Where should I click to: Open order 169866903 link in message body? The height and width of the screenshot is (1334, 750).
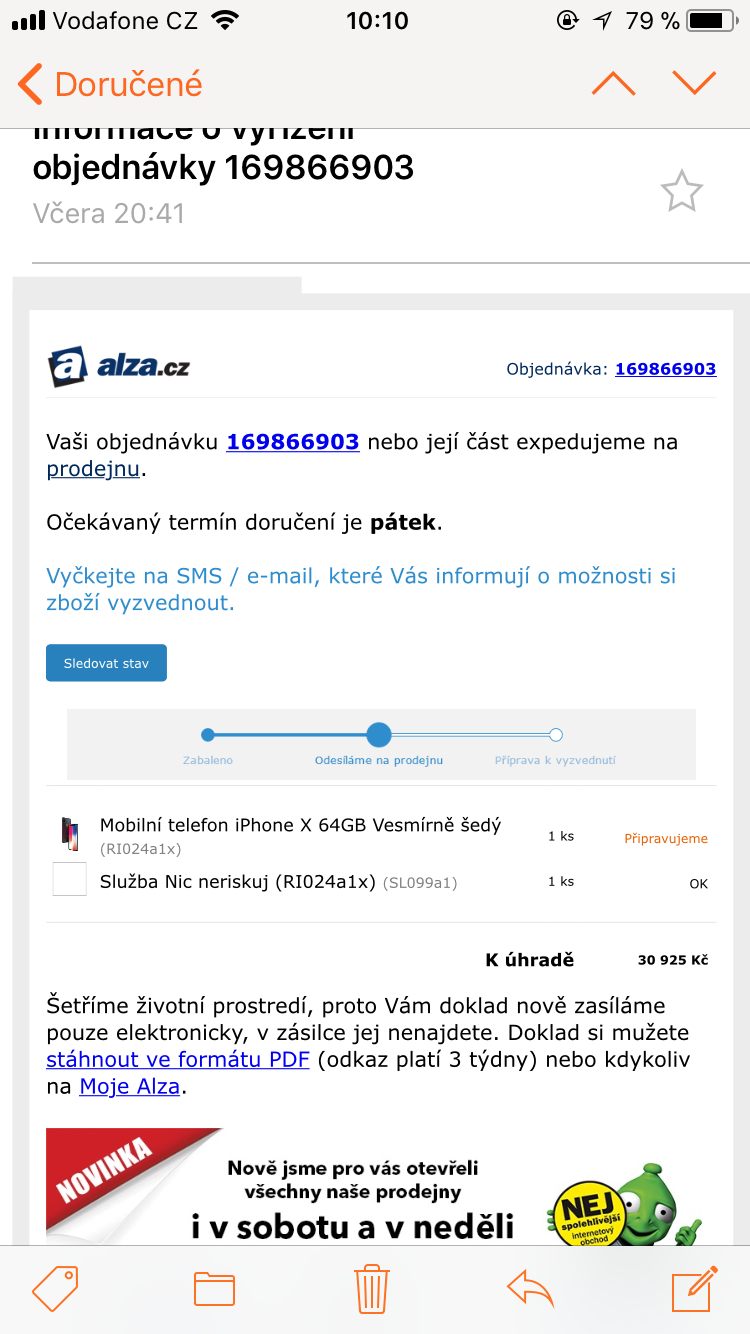(x=293, y=442)
